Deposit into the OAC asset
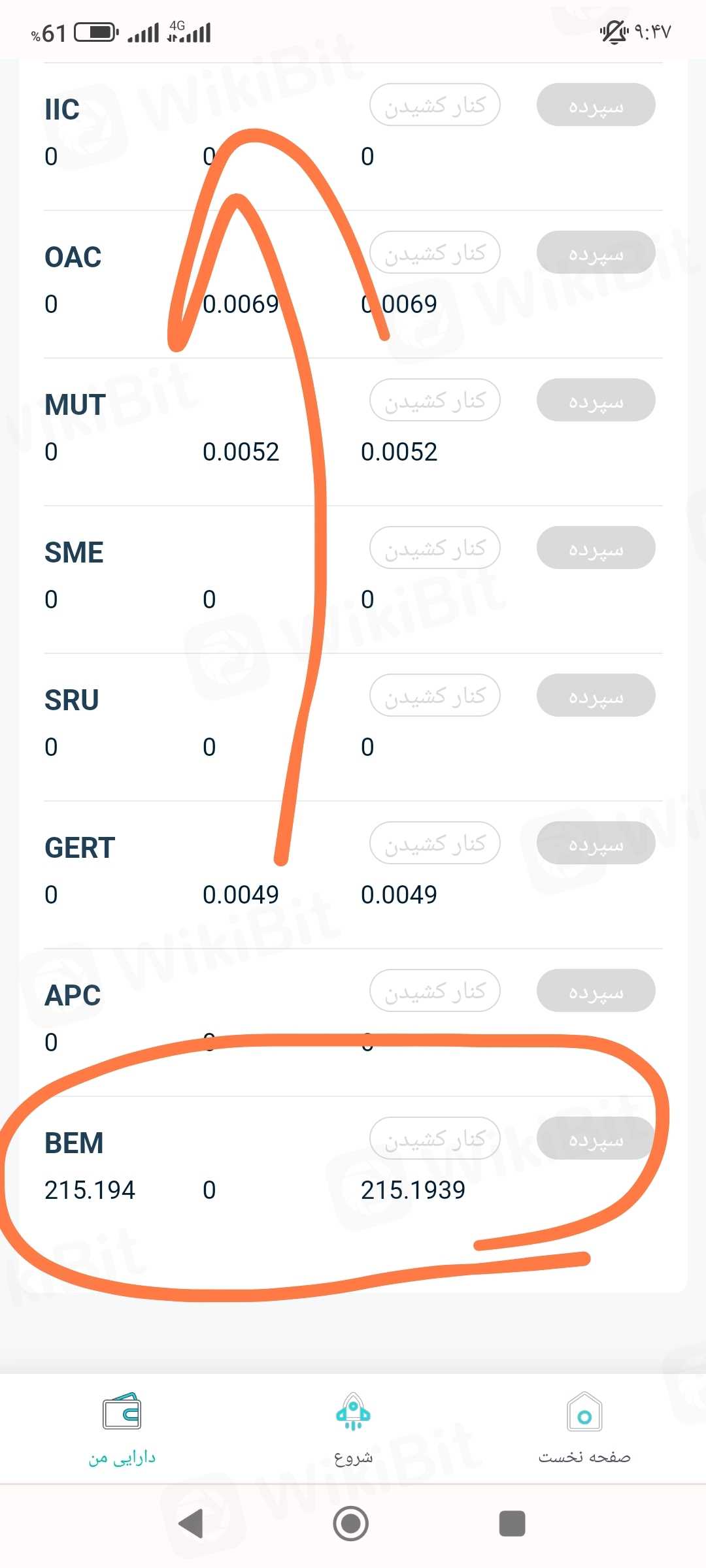Viewport: 706px width, 1568px height. (596, 252)
